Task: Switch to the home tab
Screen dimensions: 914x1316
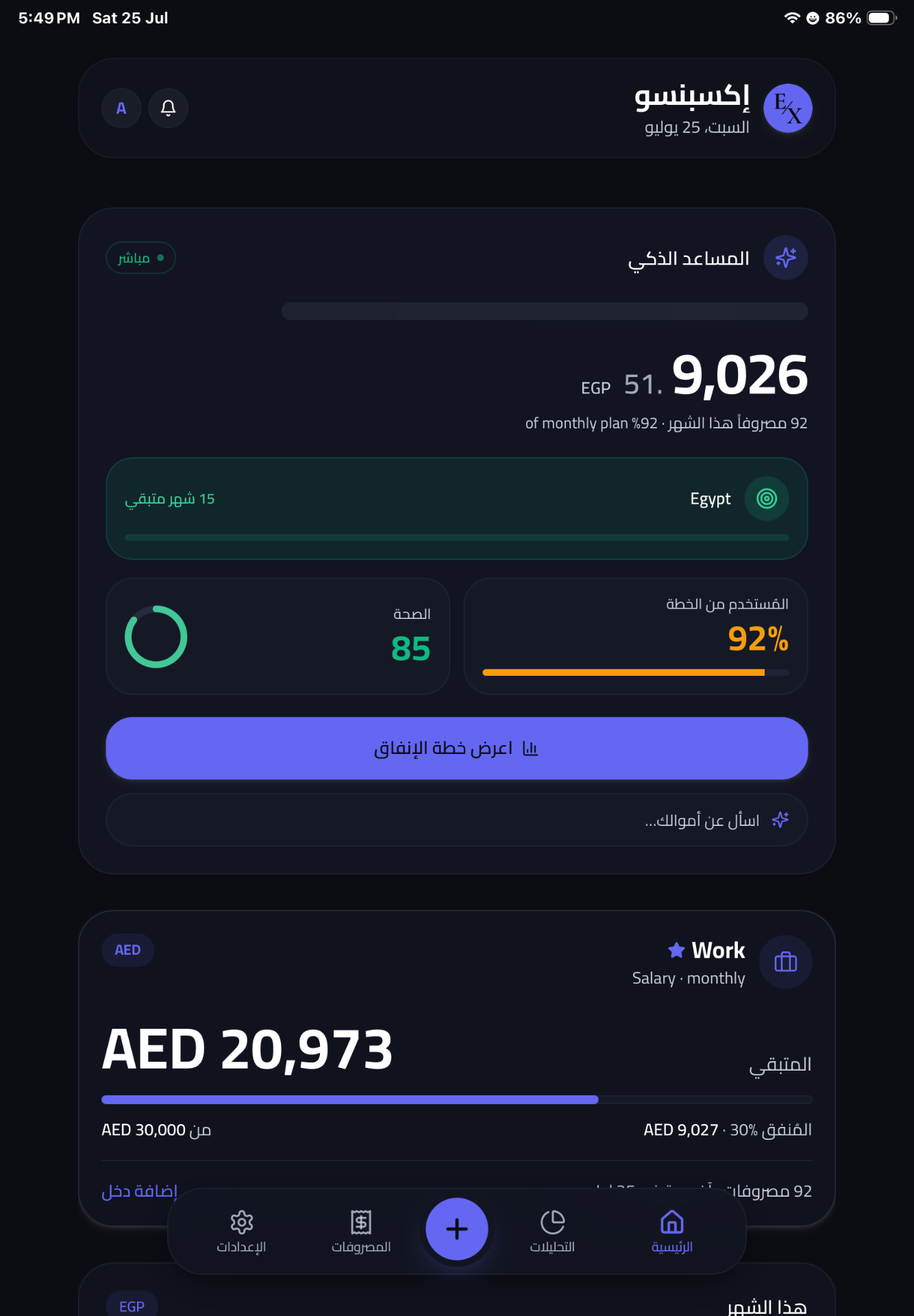Action: pos(672,1231)
